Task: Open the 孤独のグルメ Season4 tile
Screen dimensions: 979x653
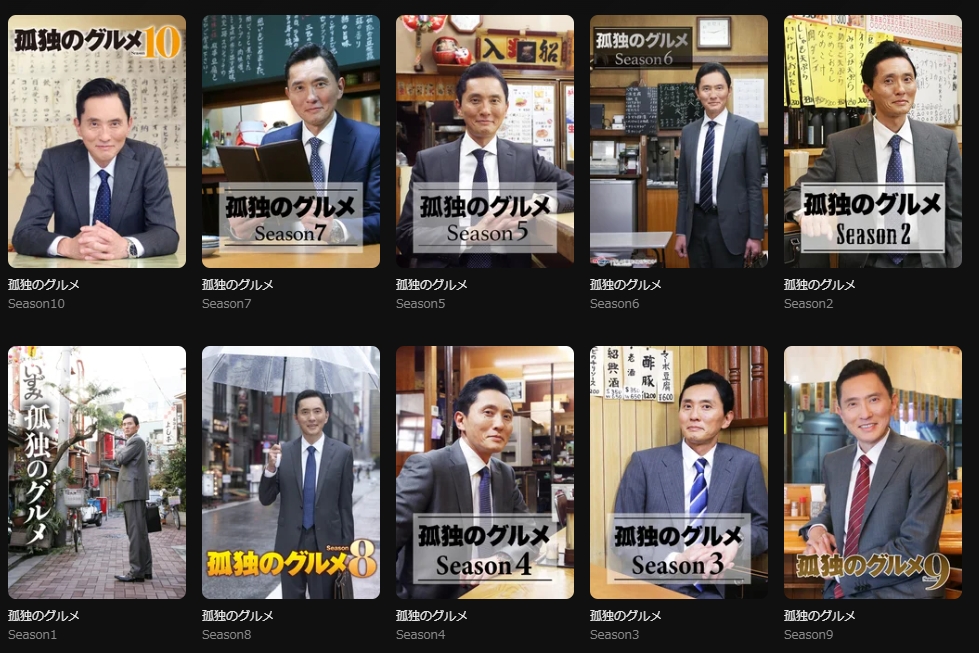Action: (x=485, y=472)
